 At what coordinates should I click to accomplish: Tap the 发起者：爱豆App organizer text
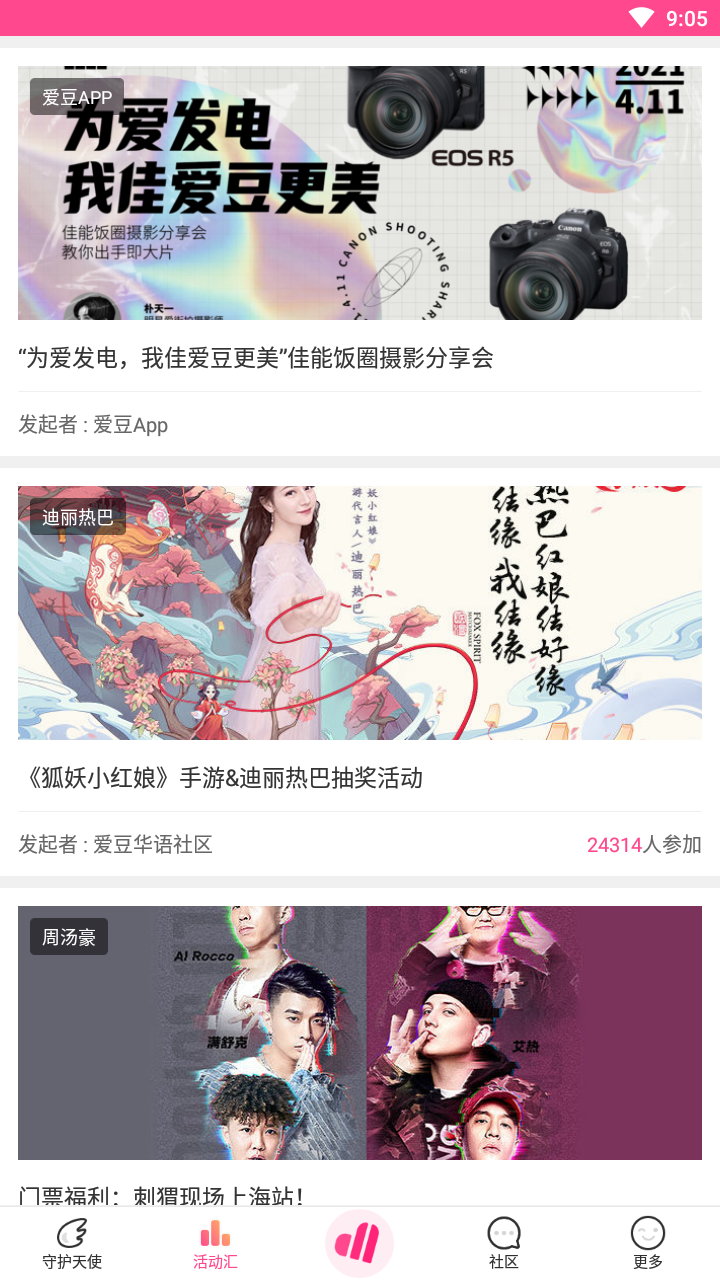[91, 425]
